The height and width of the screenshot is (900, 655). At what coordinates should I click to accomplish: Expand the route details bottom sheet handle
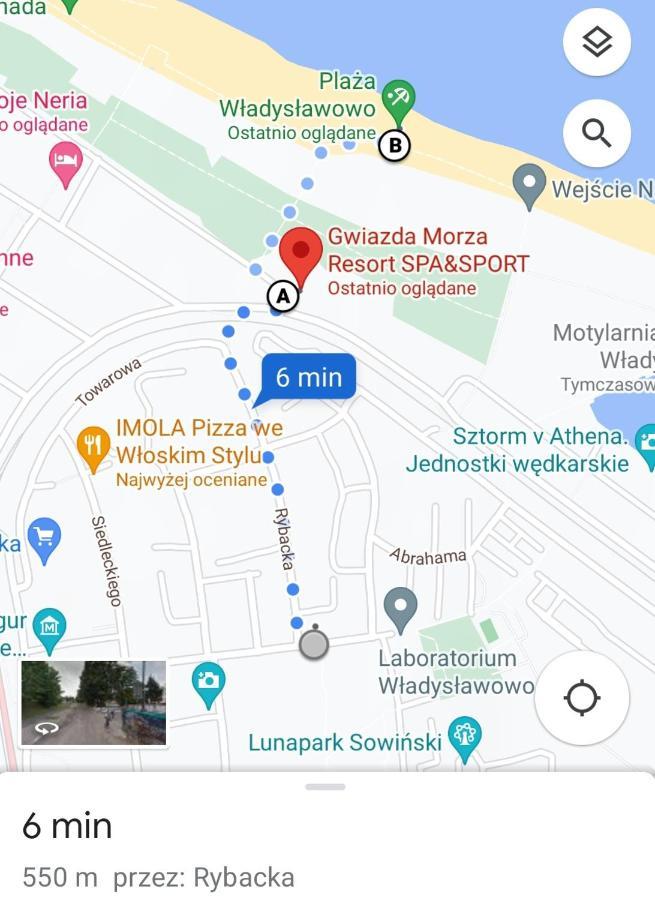pos(325,787)
